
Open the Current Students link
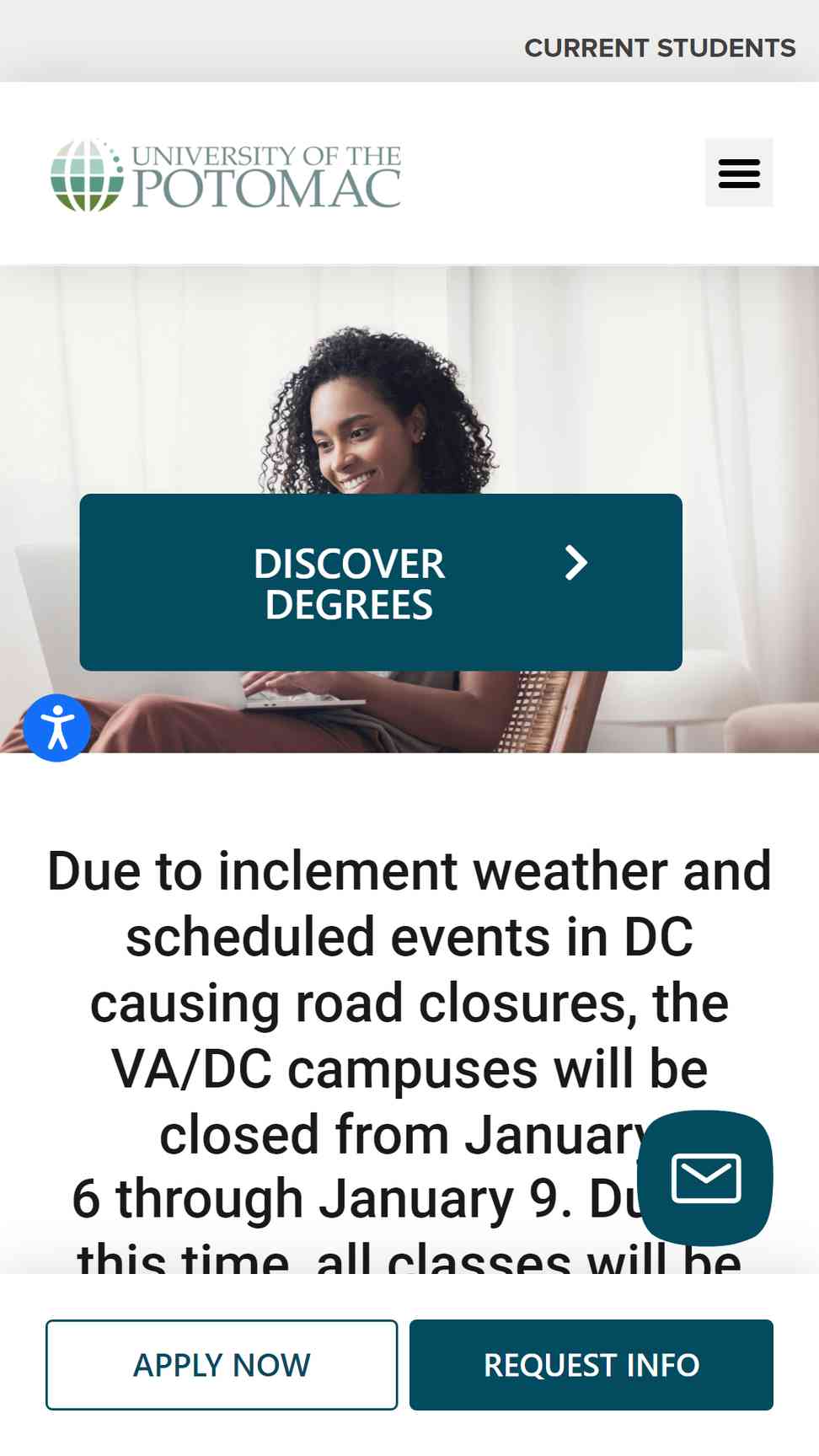[x=660, y=48]
